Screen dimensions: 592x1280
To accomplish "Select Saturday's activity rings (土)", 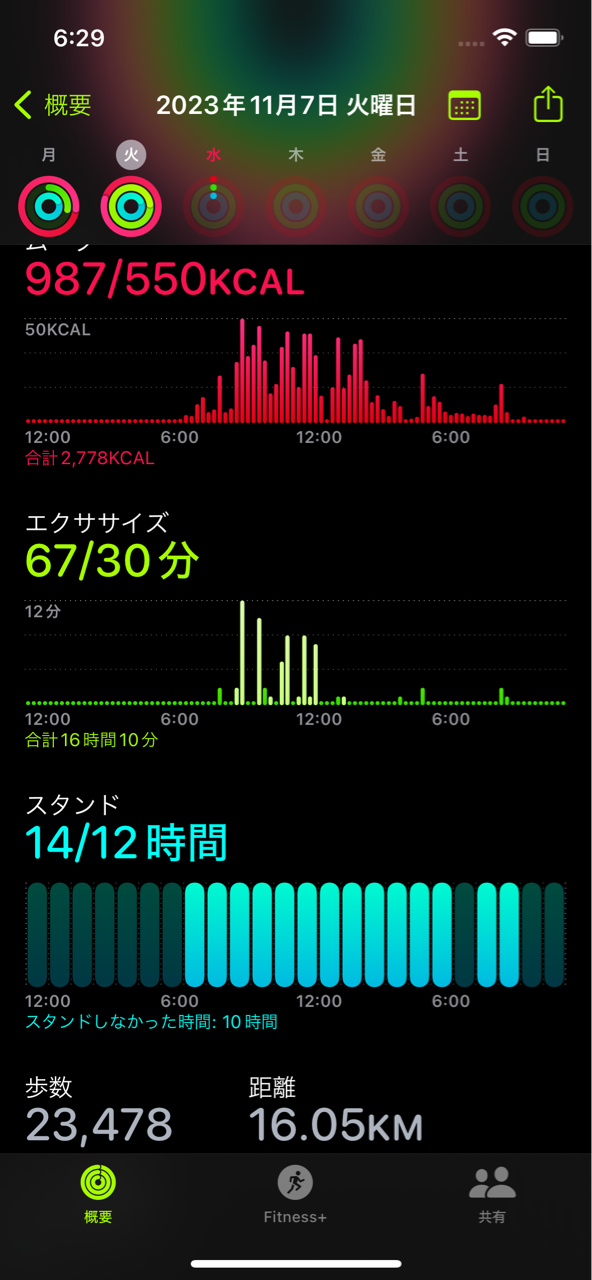I will coord(461,206).
